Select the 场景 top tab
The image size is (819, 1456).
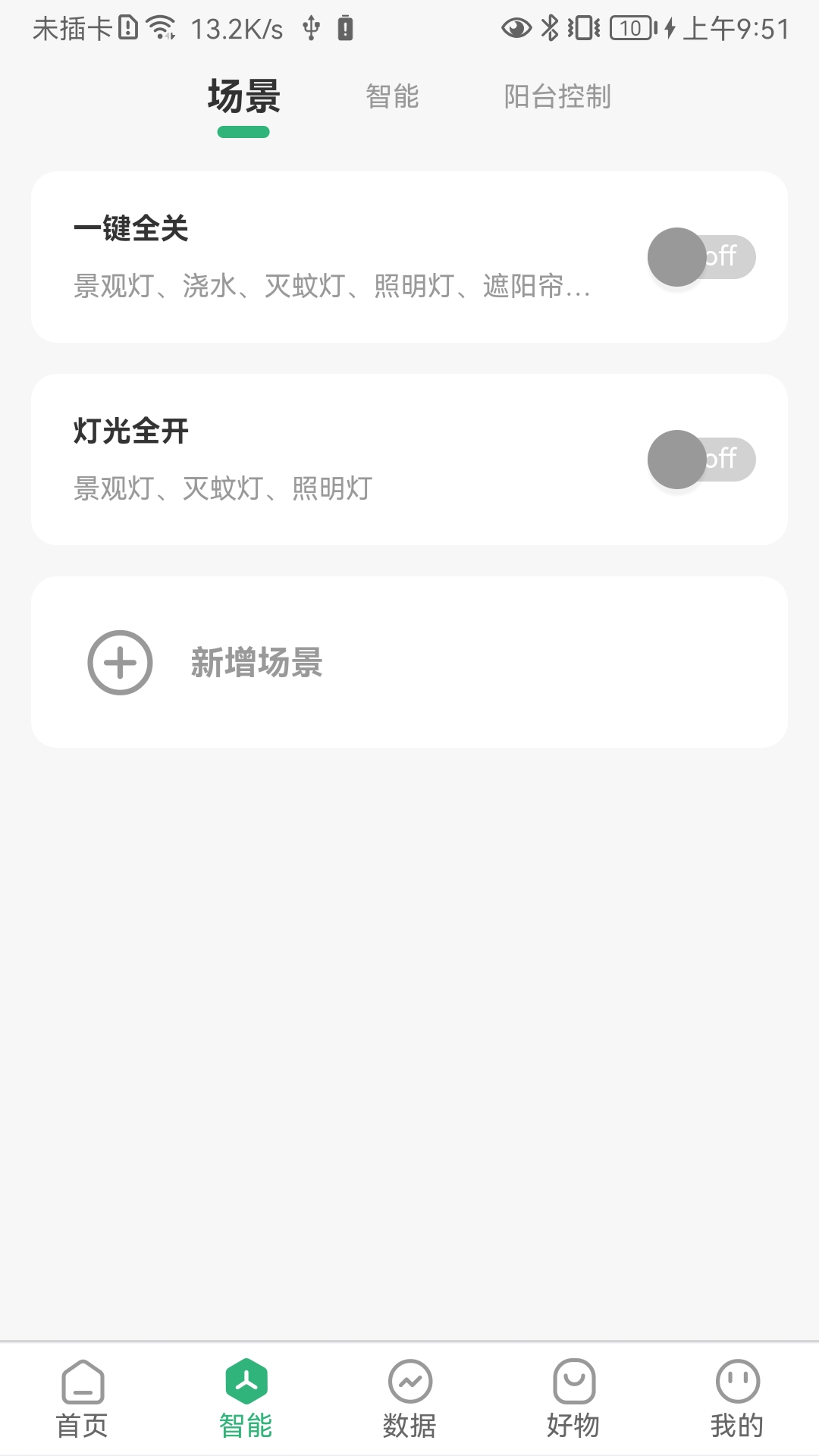pos(243,97)
